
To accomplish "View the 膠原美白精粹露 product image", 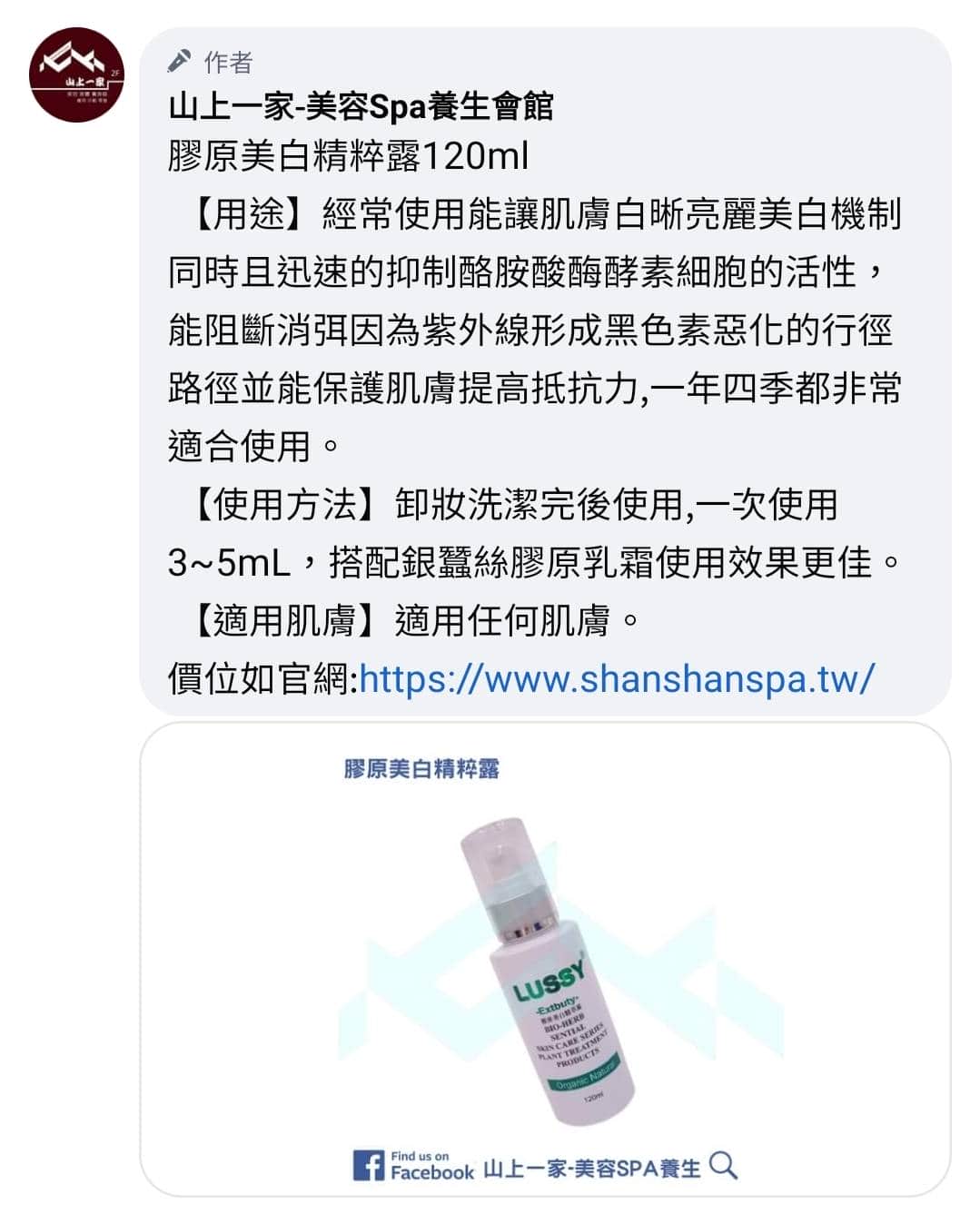I will pyautogui.click(x=545, y=958).
